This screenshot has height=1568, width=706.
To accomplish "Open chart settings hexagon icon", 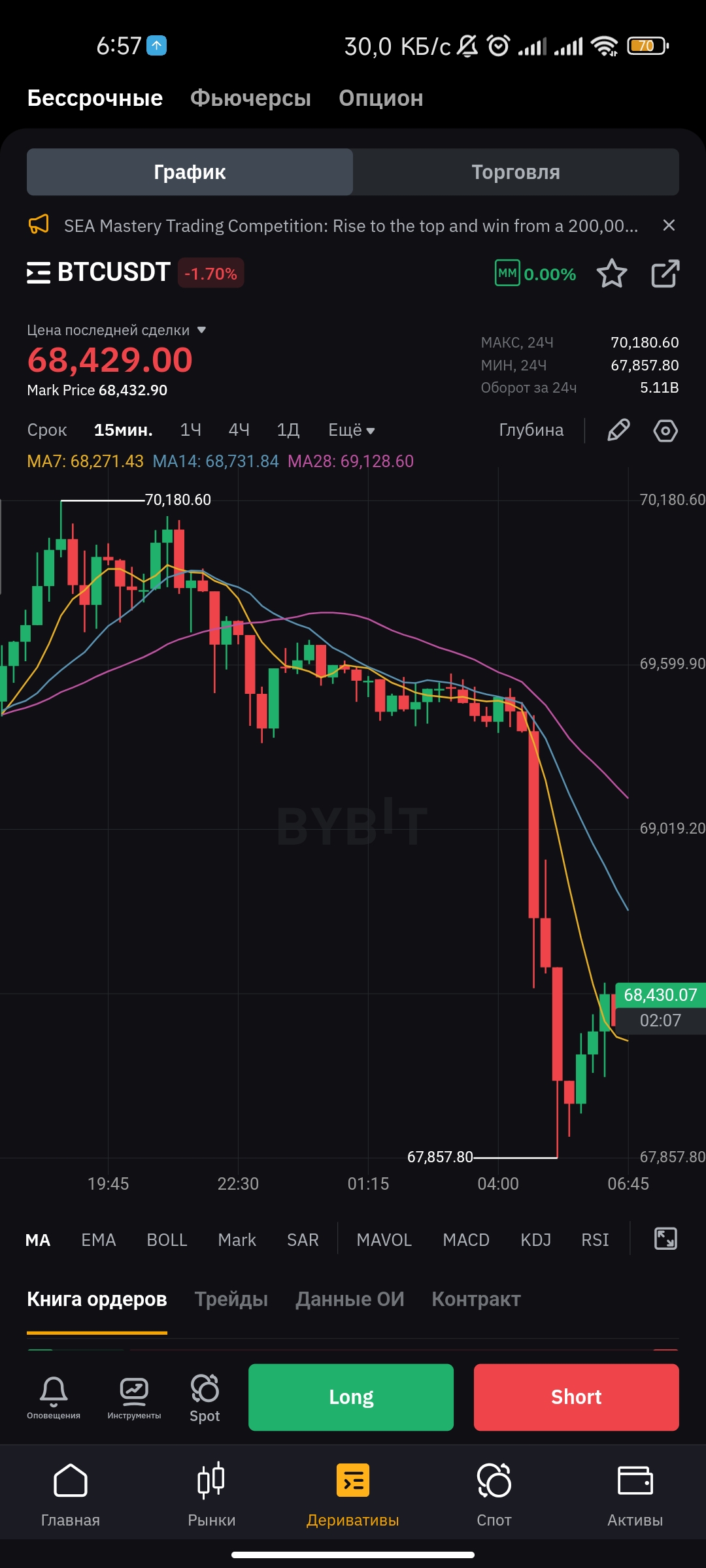I will pyautogui.click(x=665, y=431).
